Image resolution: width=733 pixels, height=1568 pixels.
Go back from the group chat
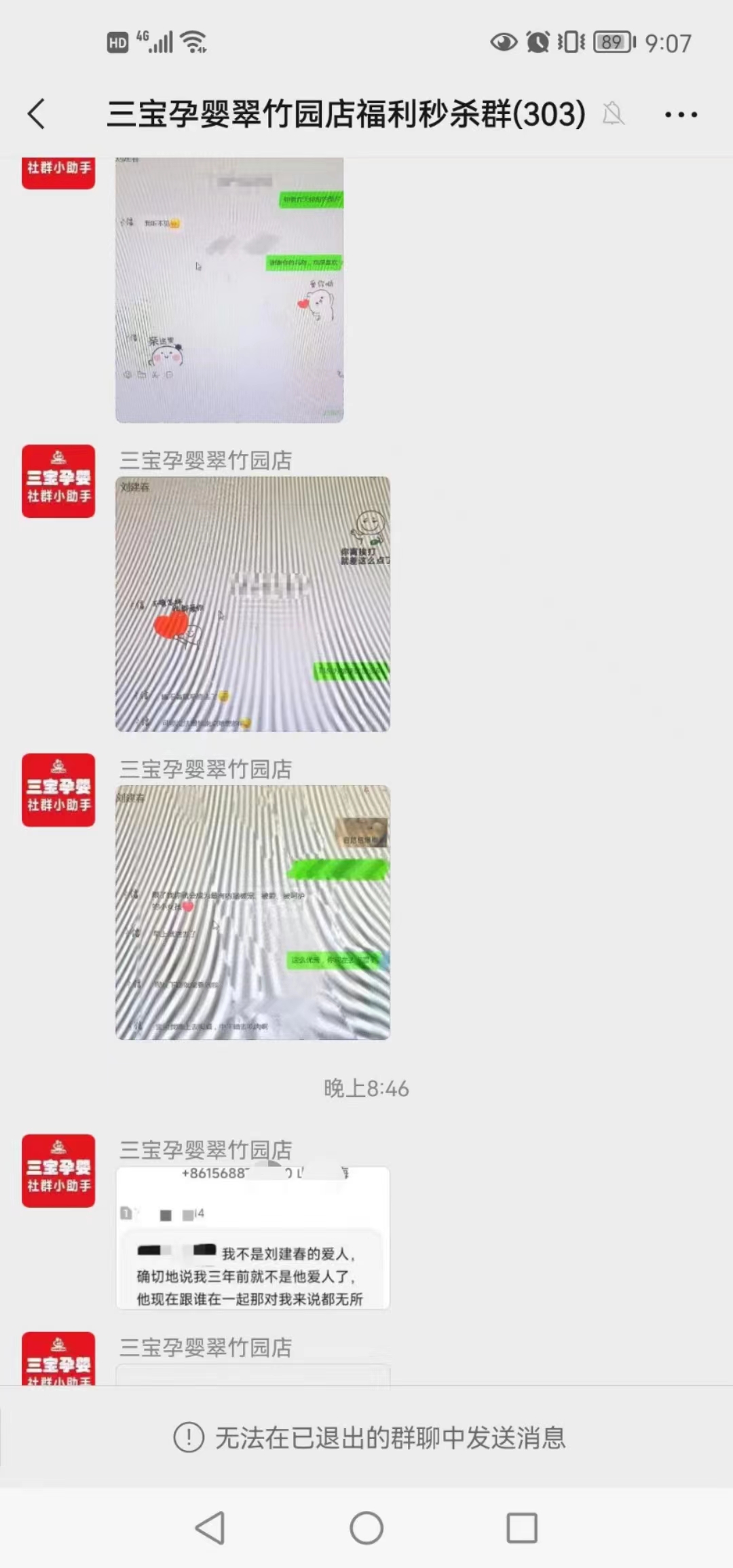[x=37, y=113]
